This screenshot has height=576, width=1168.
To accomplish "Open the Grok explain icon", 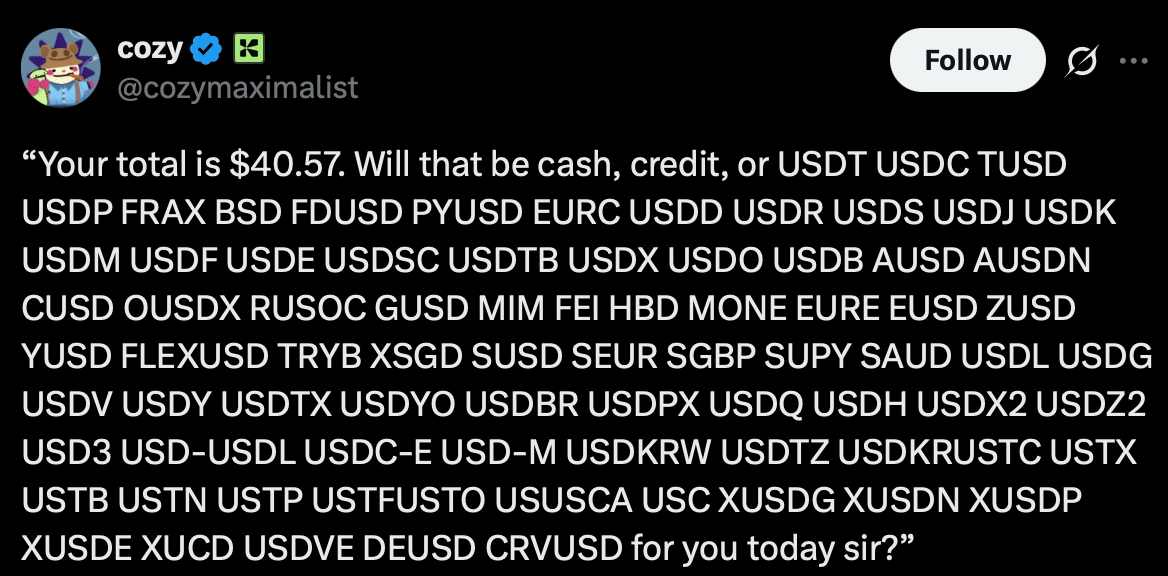I will tap(1081, 62).
